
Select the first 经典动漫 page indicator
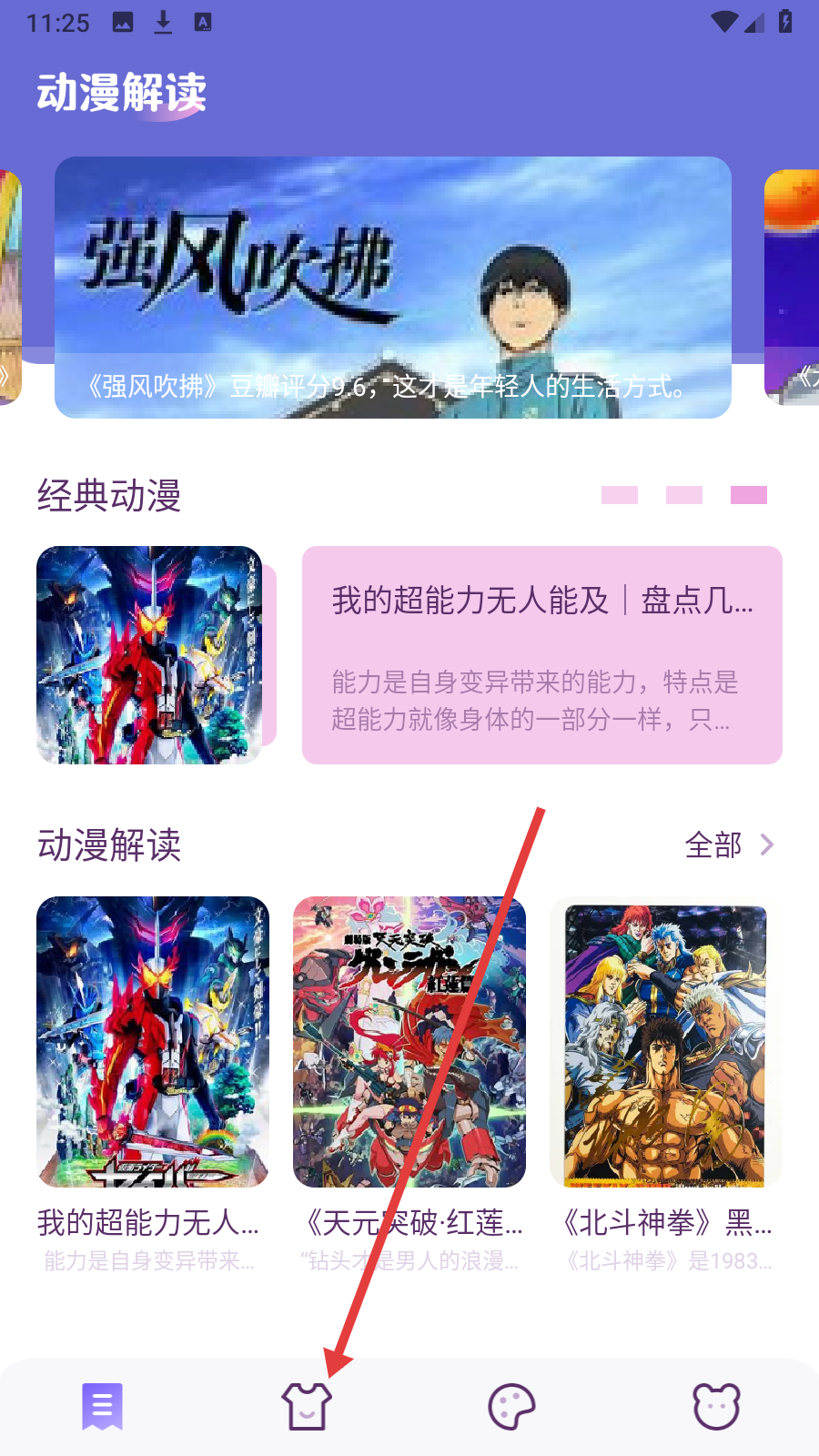point(620,495)
